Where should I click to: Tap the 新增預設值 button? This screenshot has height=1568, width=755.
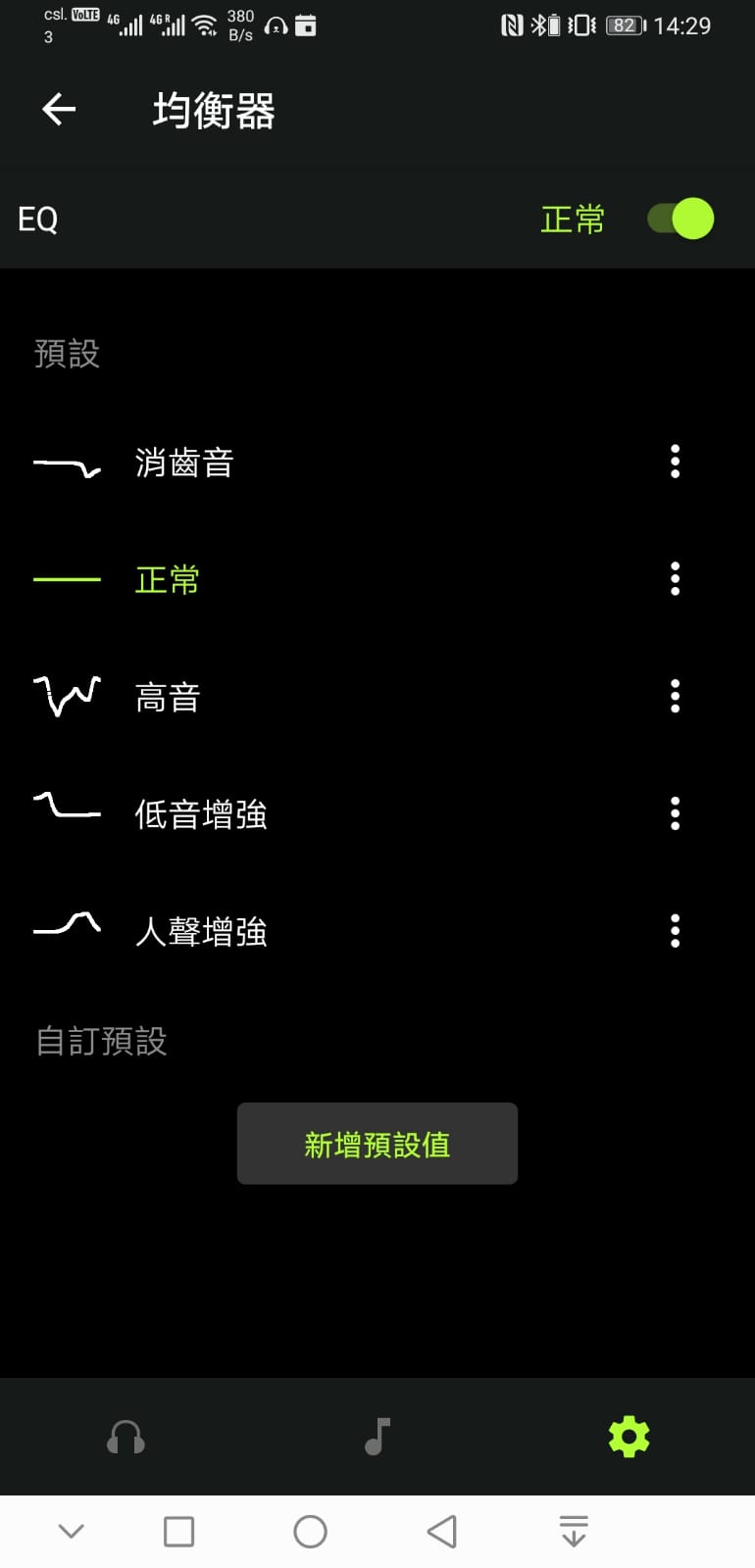pos(377,1144)
